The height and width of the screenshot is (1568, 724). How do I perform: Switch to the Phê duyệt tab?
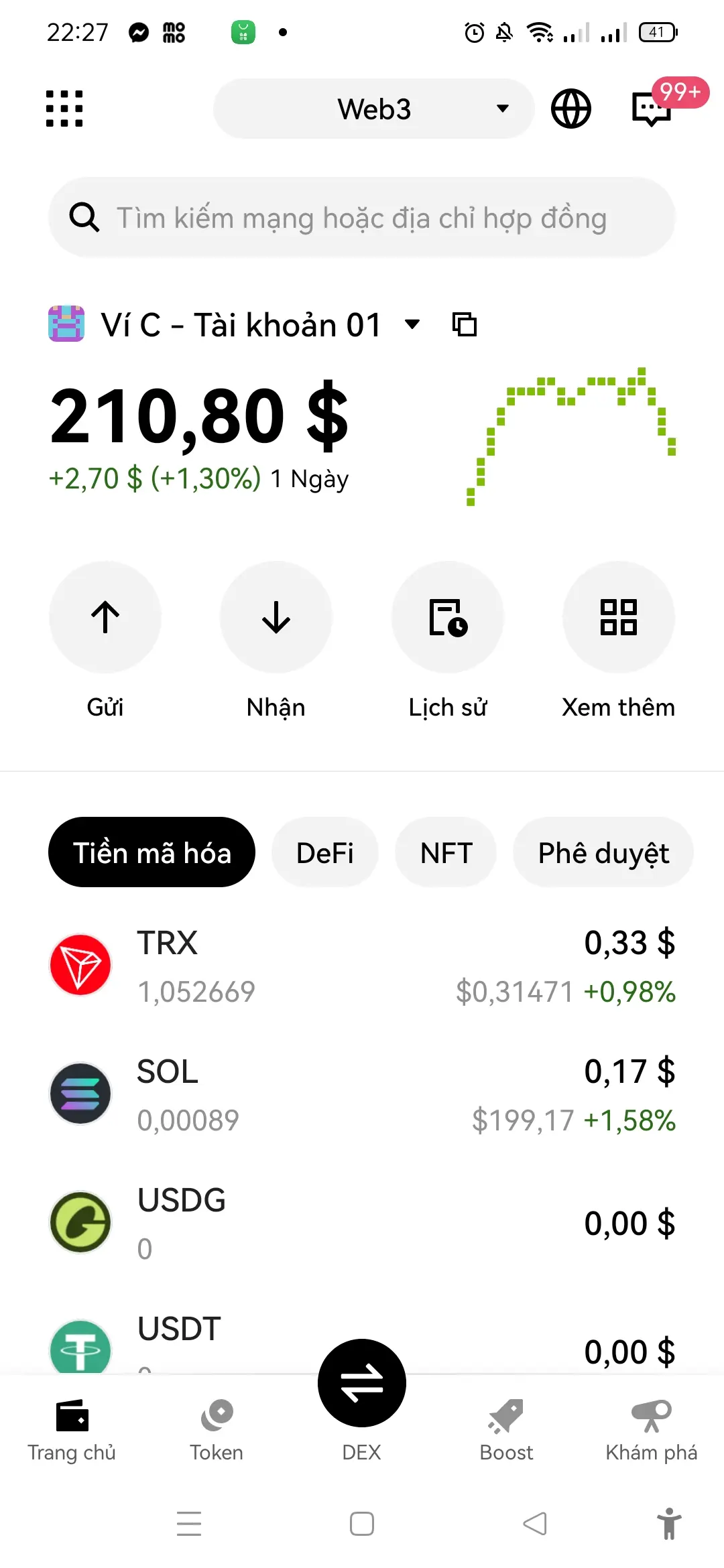pos(603,853)
